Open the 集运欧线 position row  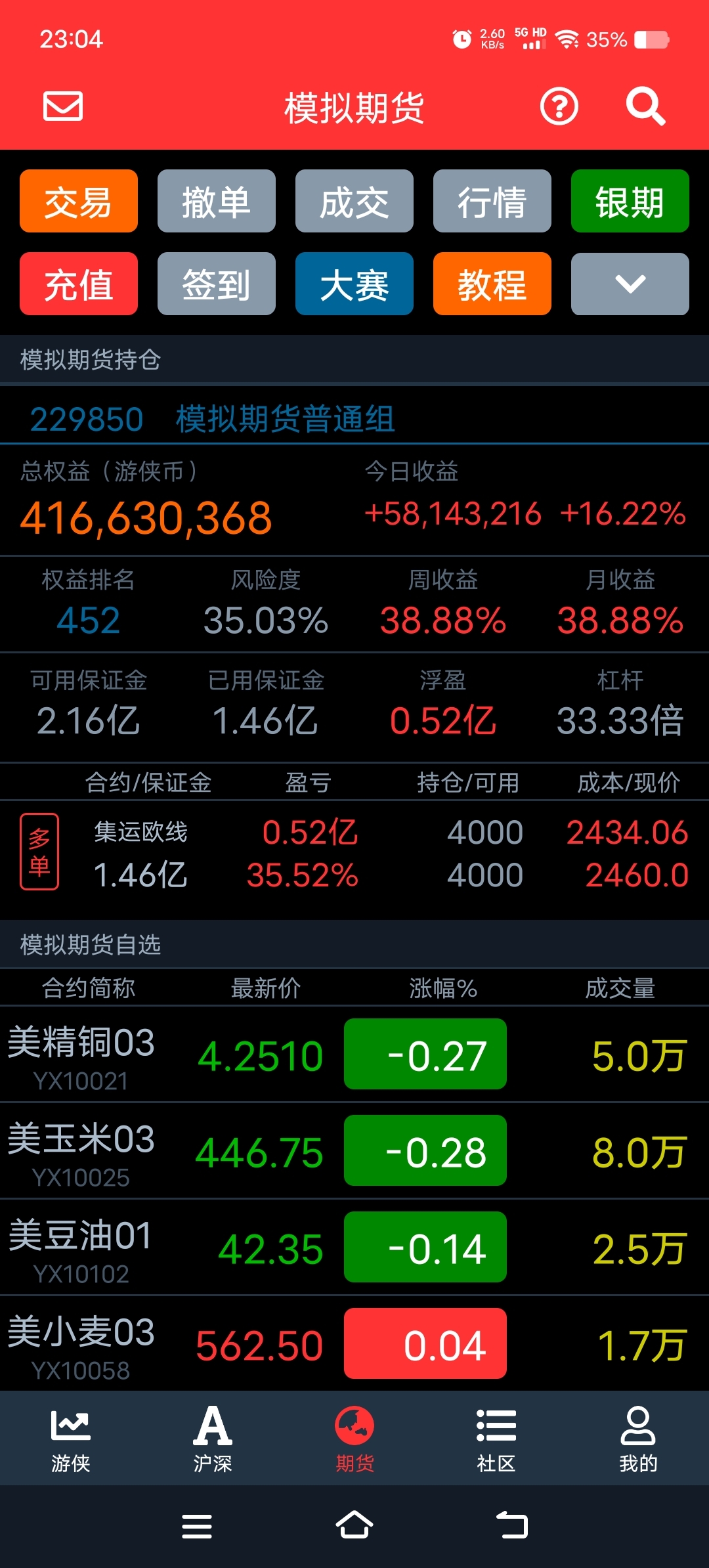point(354,853)
